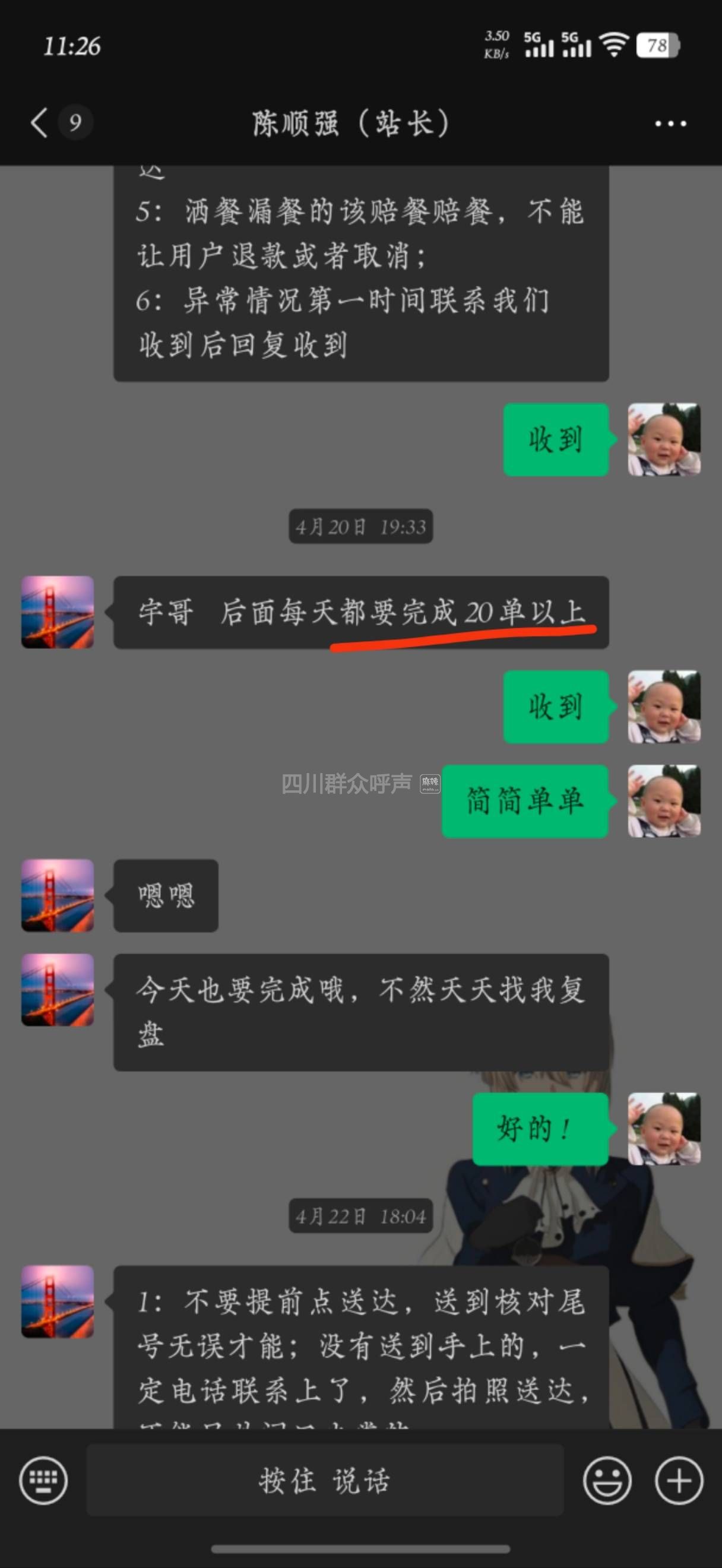Tap the 按住 说话 voice button
This screenshot has height=1568, width=722.
point(324,1480)
